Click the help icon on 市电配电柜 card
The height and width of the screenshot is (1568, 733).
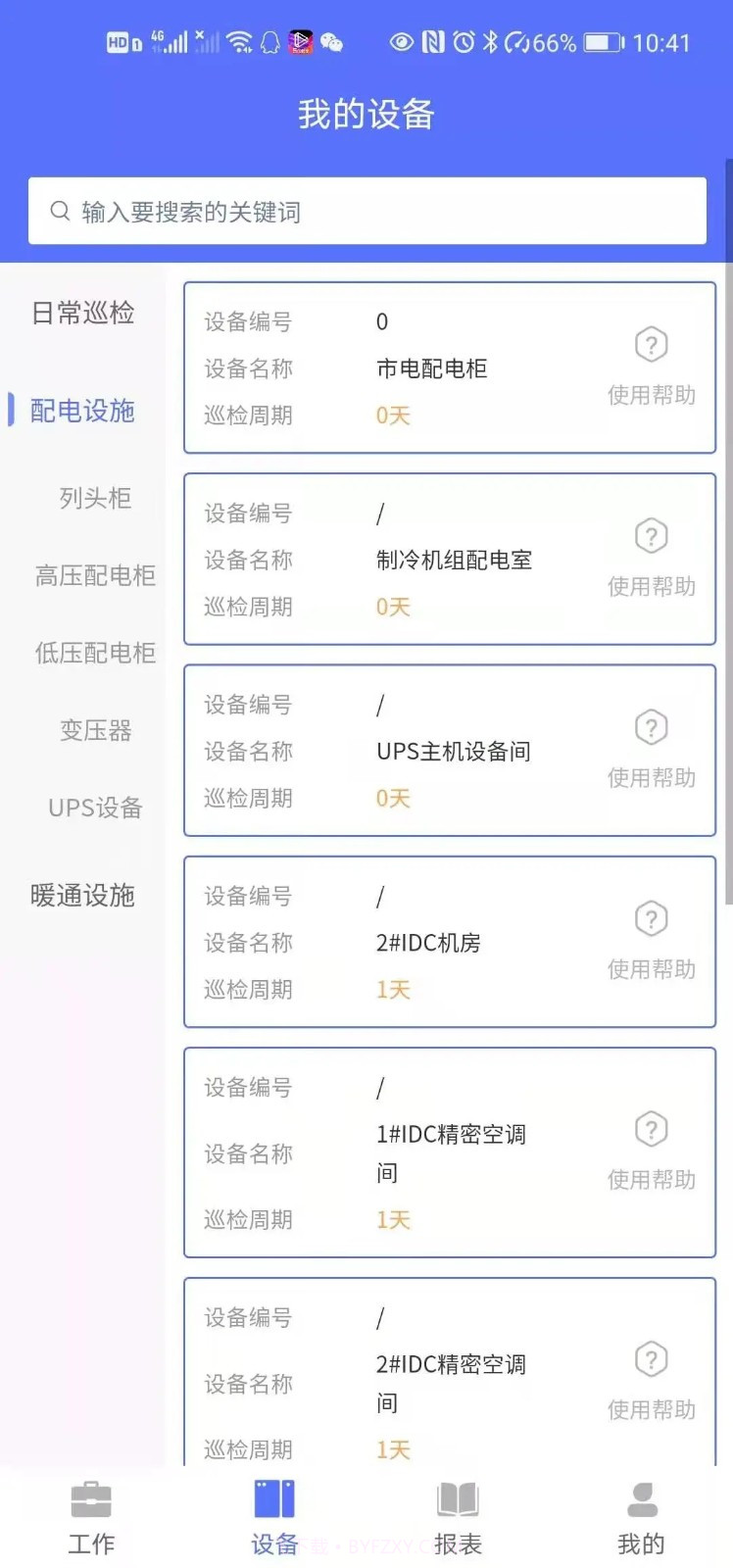coord(651,344)
